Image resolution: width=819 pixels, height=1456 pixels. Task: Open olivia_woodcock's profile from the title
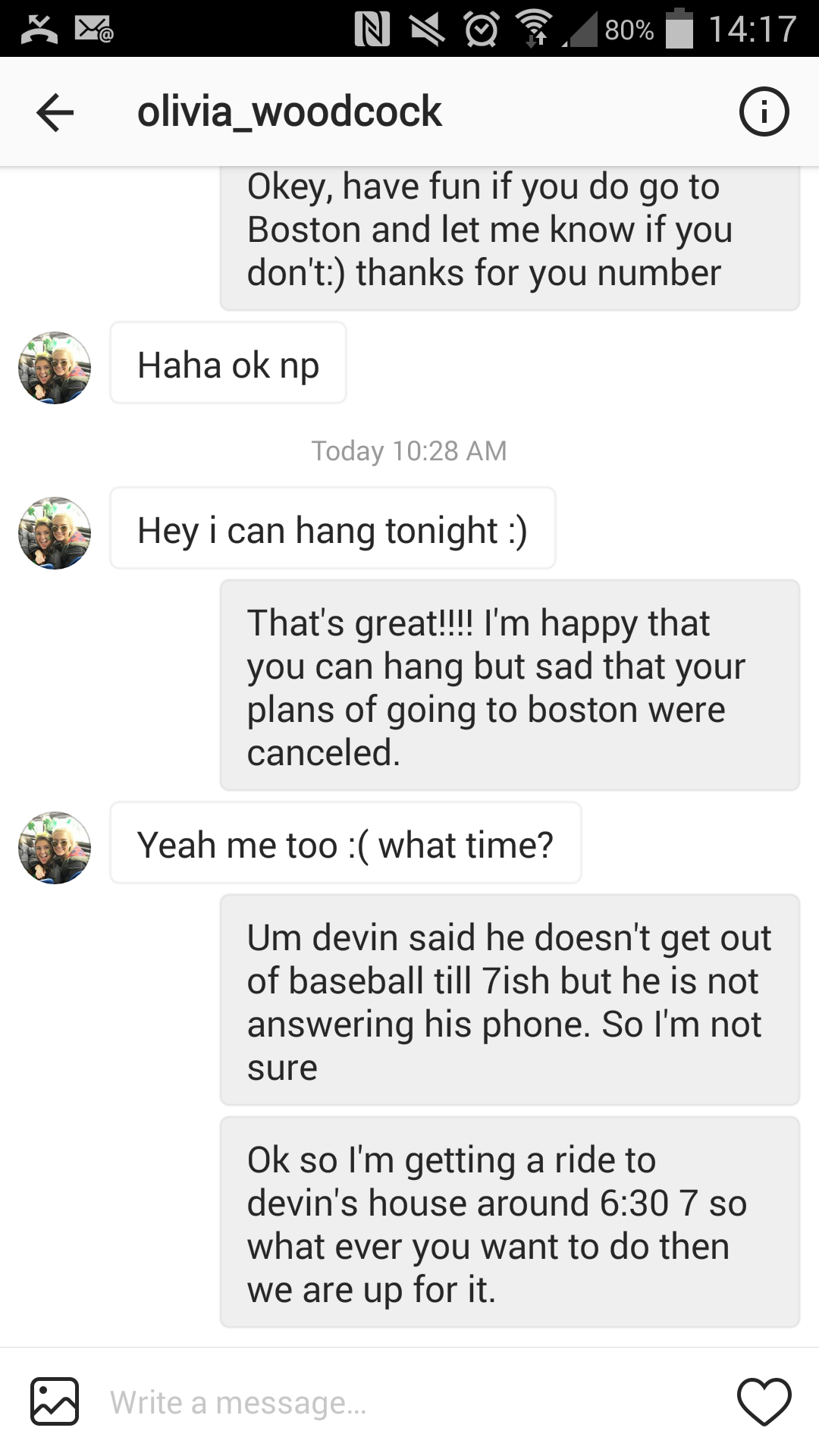(289, 112)
